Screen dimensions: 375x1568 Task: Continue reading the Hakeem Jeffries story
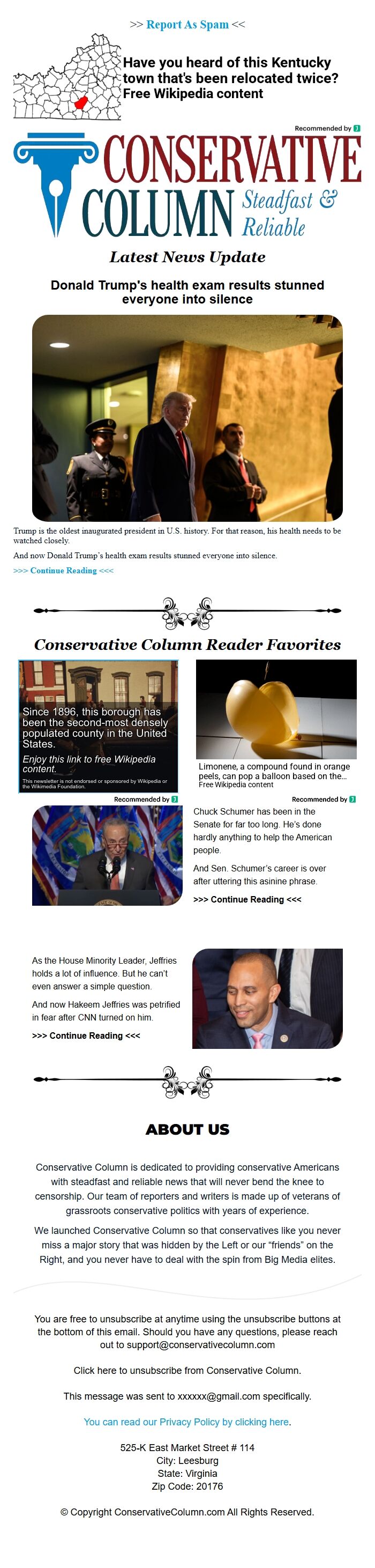[x=86, y=1036]
